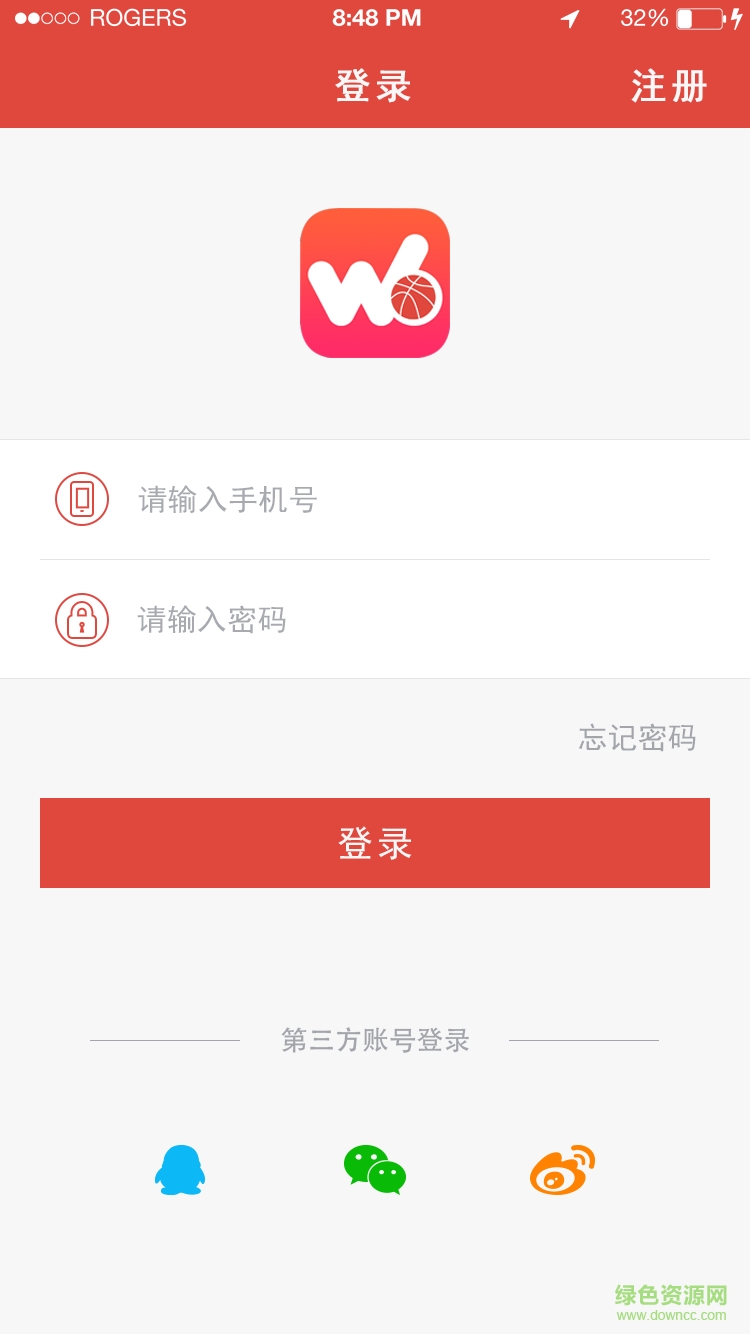
Task: Click the 第三方账号登录 divider text
Action: click(x=375, y=1040)
